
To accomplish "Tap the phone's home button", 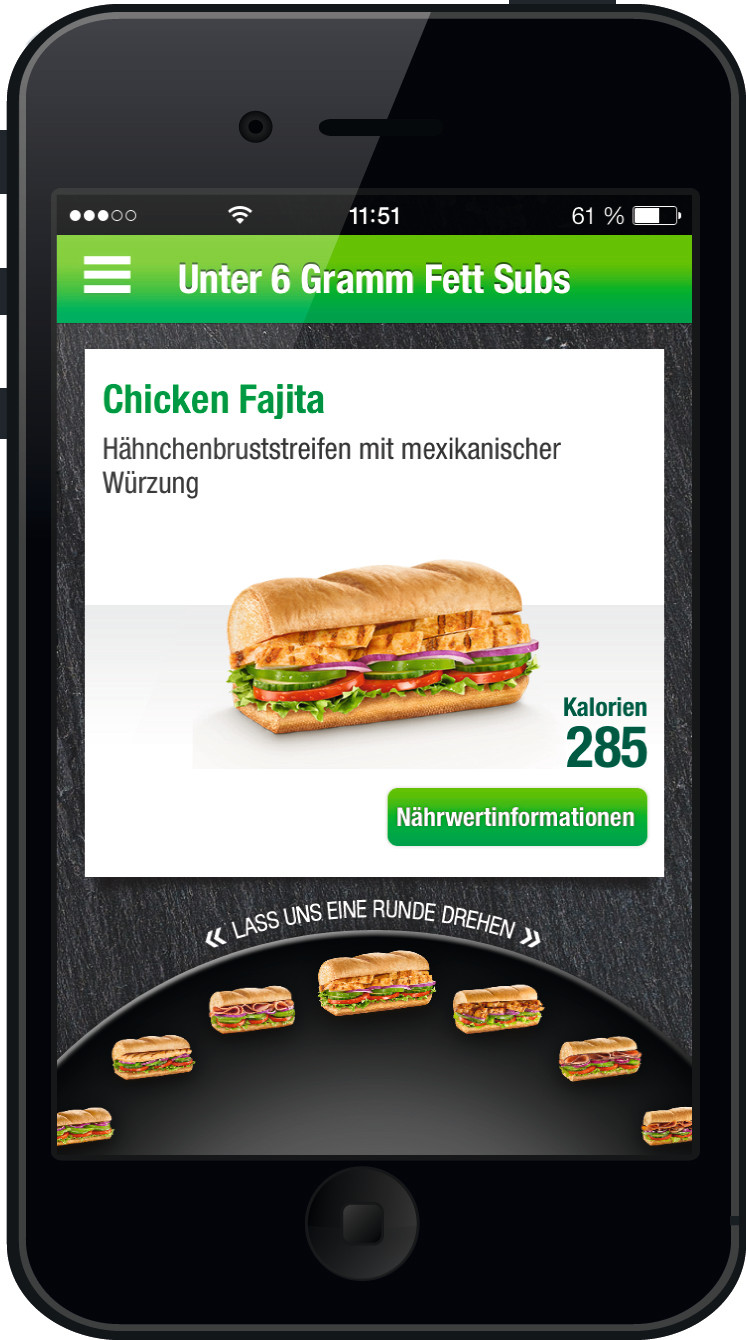I will click(362, 1222).
